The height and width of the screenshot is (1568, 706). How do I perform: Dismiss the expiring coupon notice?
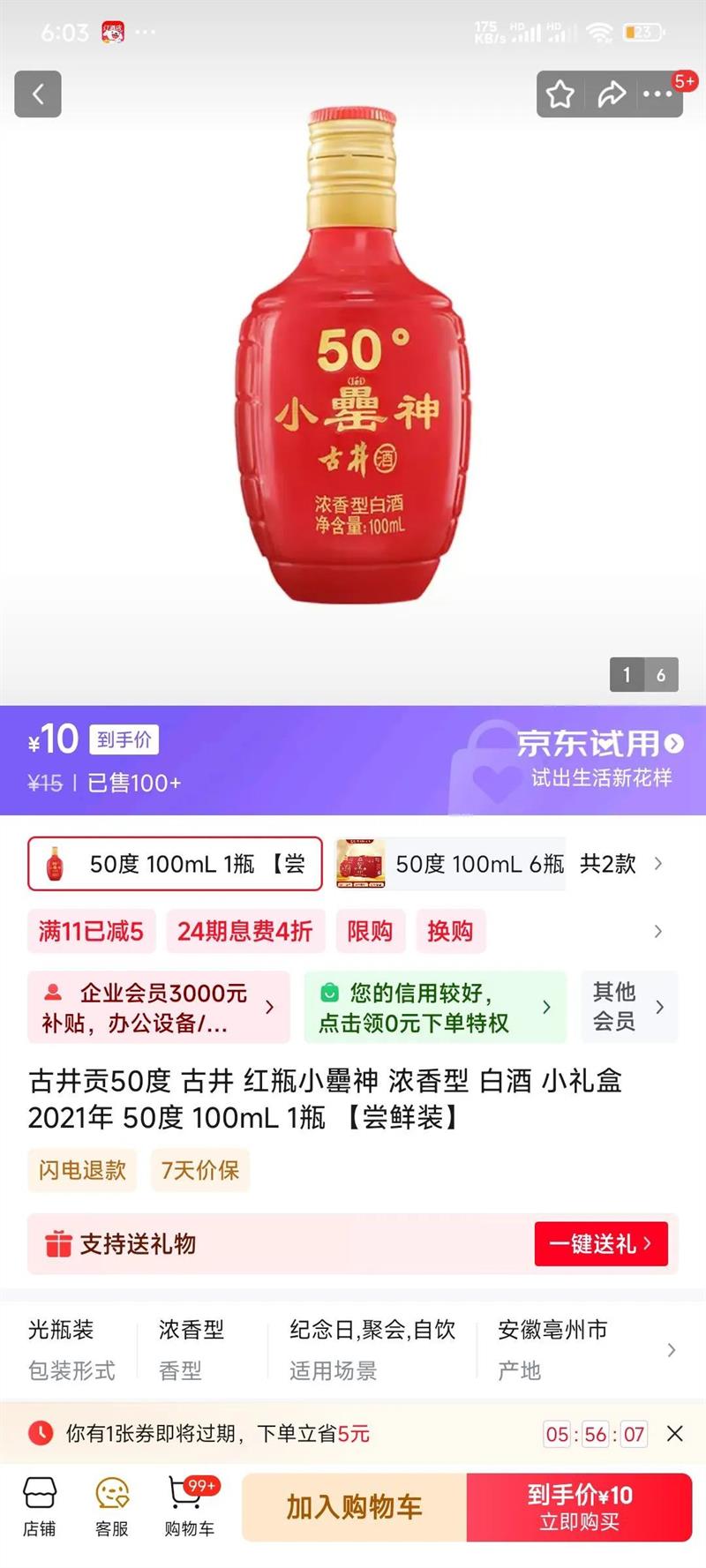675,1434
